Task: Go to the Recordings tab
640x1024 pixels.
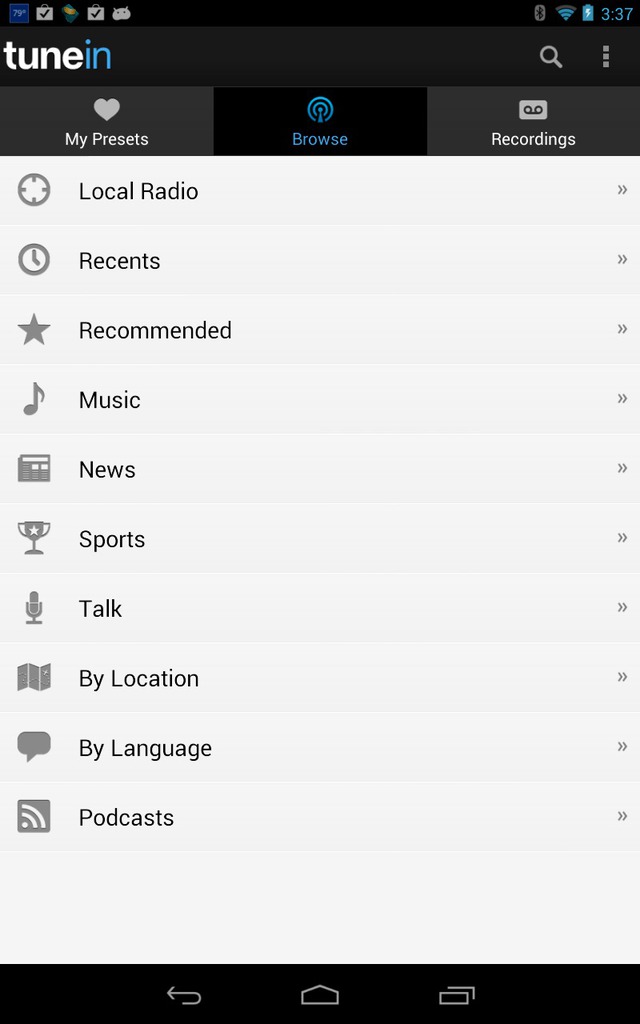Action: pos(534,121)
